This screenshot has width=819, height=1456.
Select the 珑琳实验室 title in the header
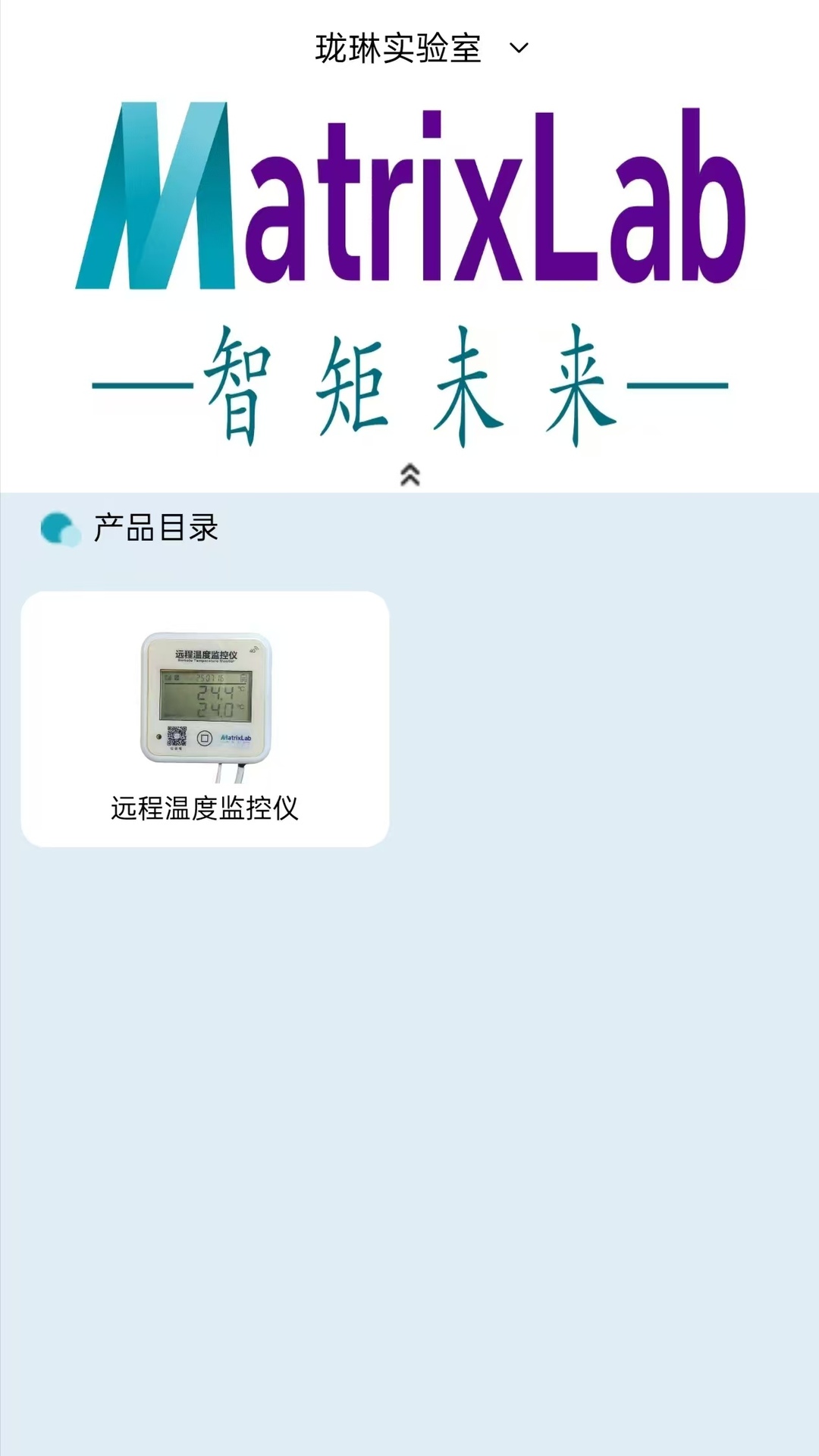tap(398, 47)
